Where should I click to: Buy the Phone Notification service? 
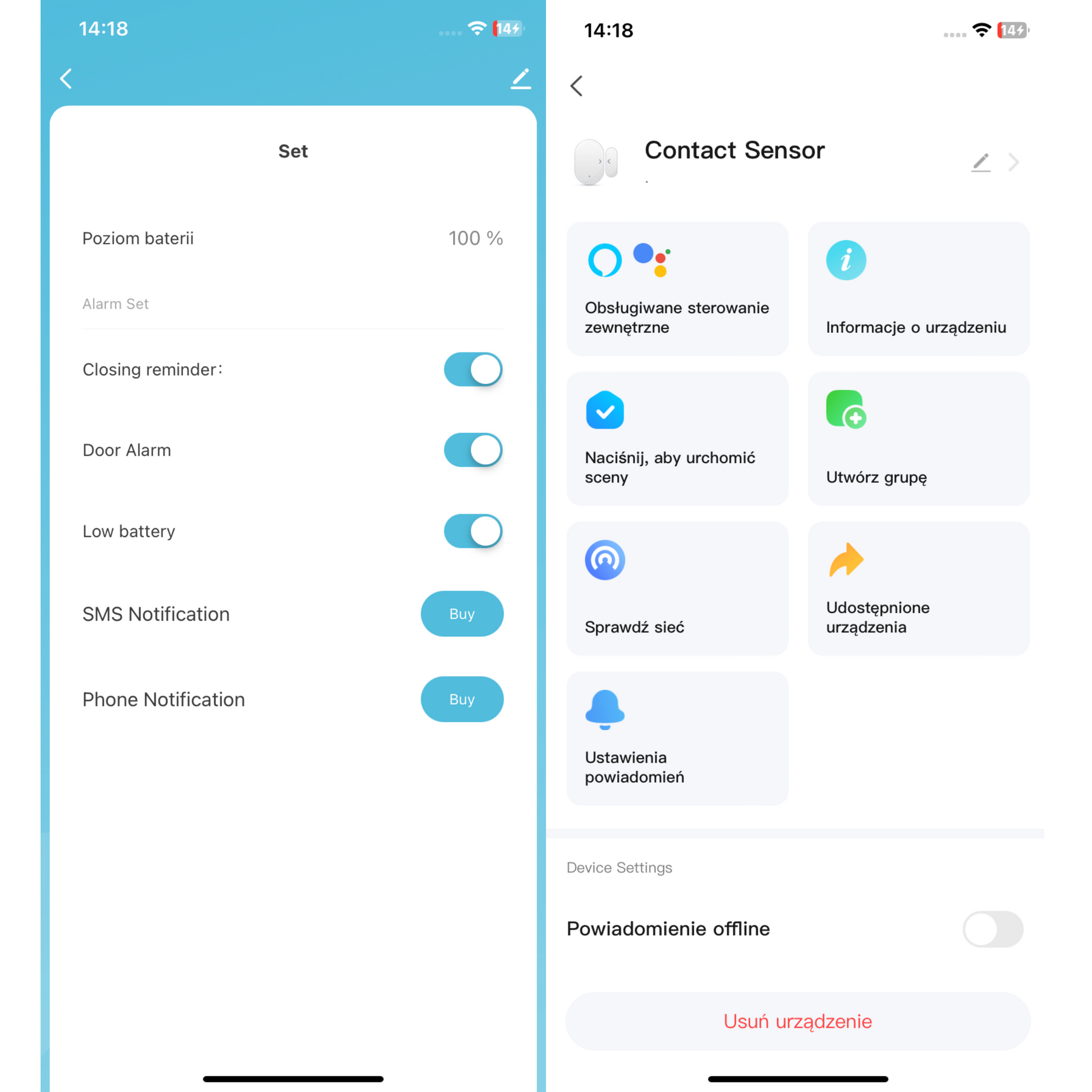(x=462, y=699)
